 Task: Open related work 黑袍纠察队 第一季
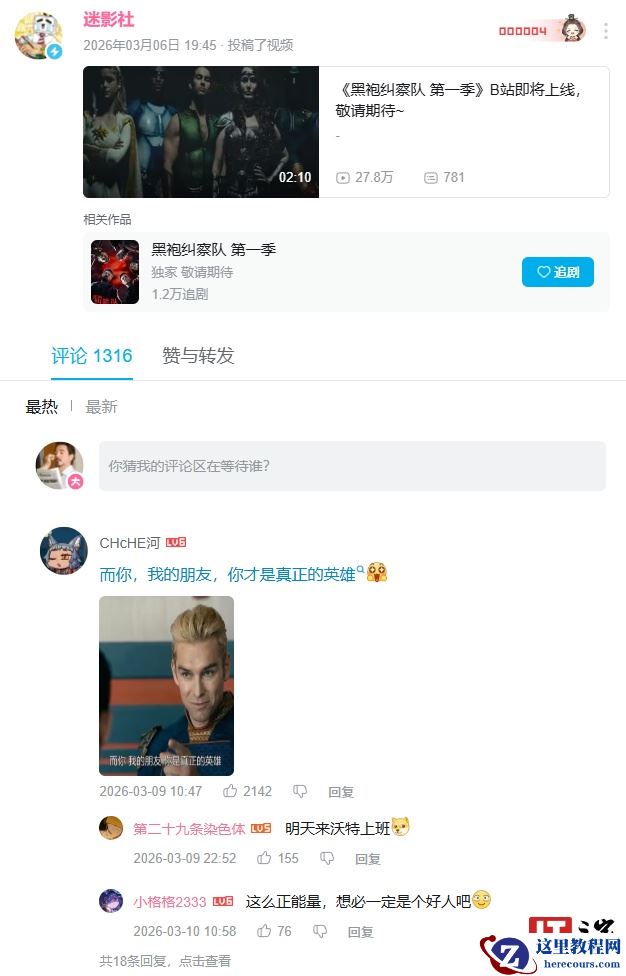click(213, 250)
